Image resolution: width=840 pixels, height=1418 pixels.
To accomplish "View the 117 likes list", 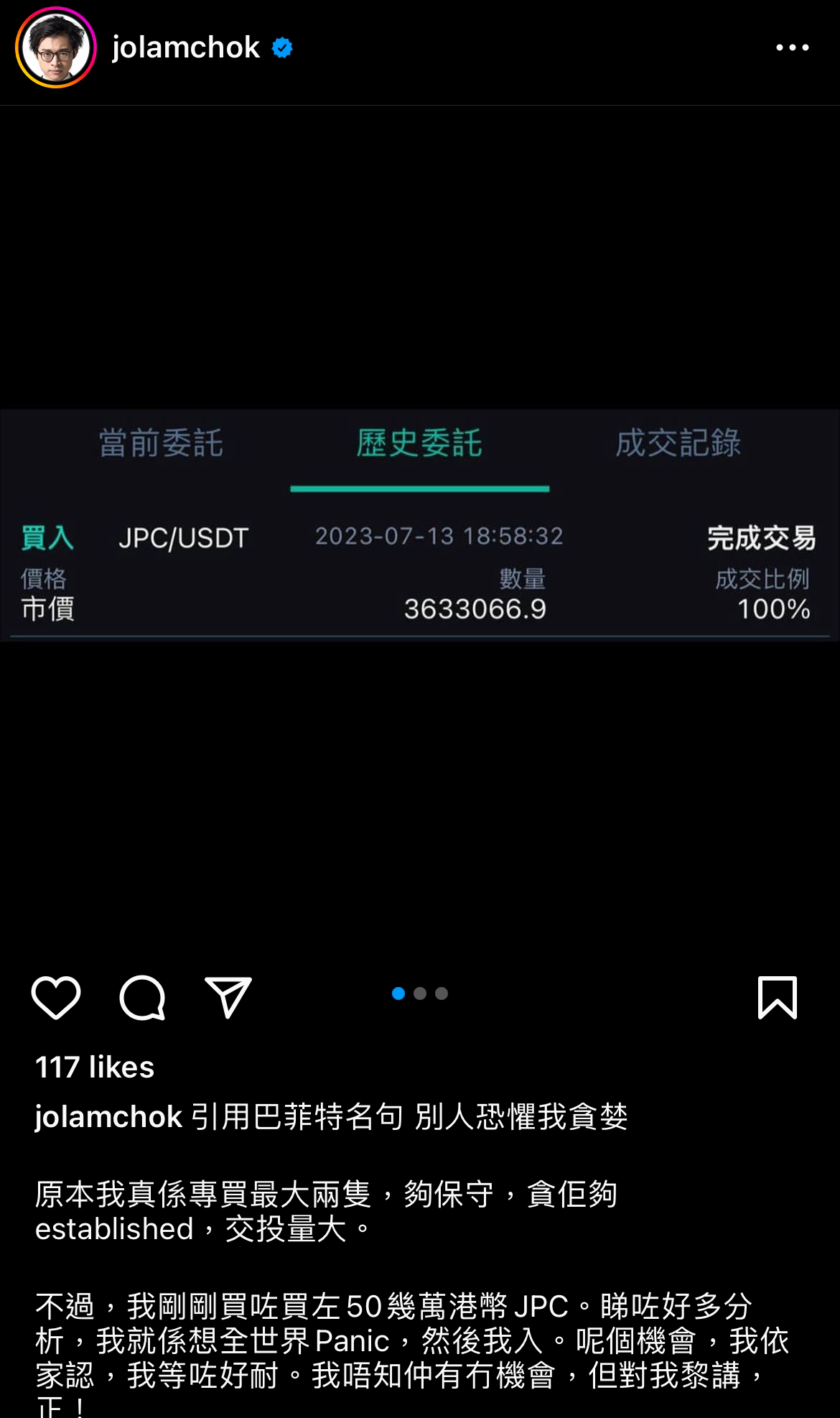I will 95,1067.
